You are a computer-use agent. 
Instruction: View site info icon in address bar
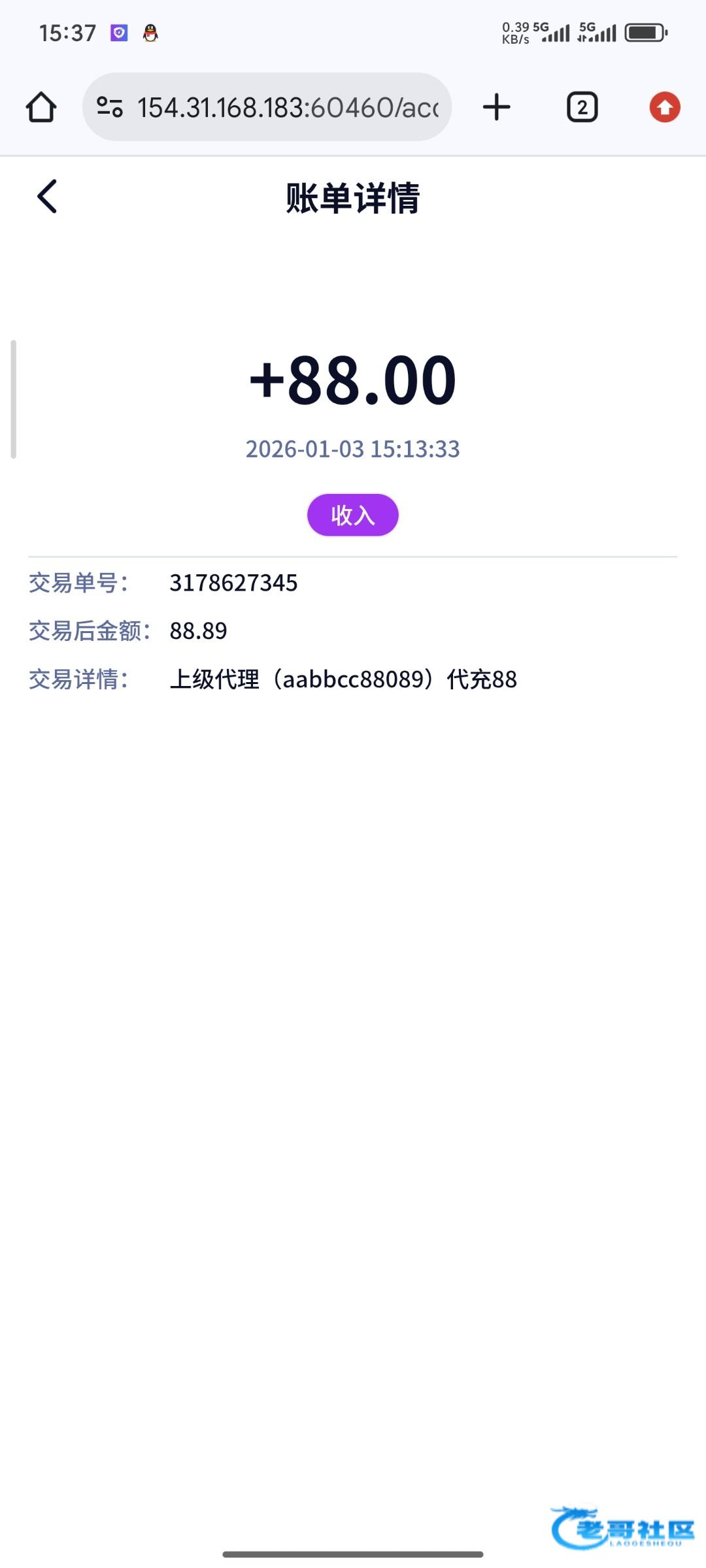[110, 107]
